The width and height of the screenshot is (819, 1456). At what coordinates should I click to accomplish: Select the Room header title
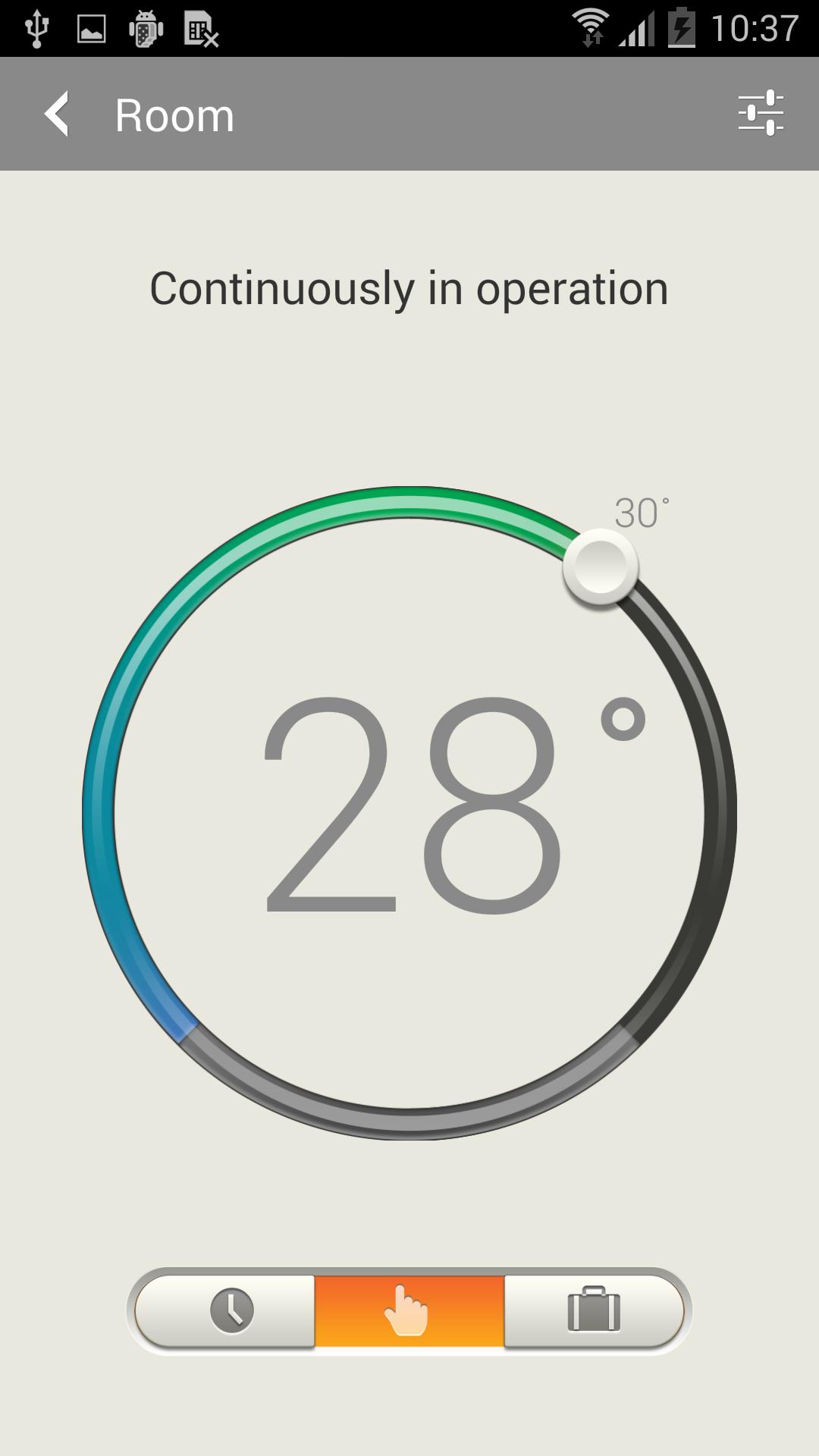coord(174,115)
